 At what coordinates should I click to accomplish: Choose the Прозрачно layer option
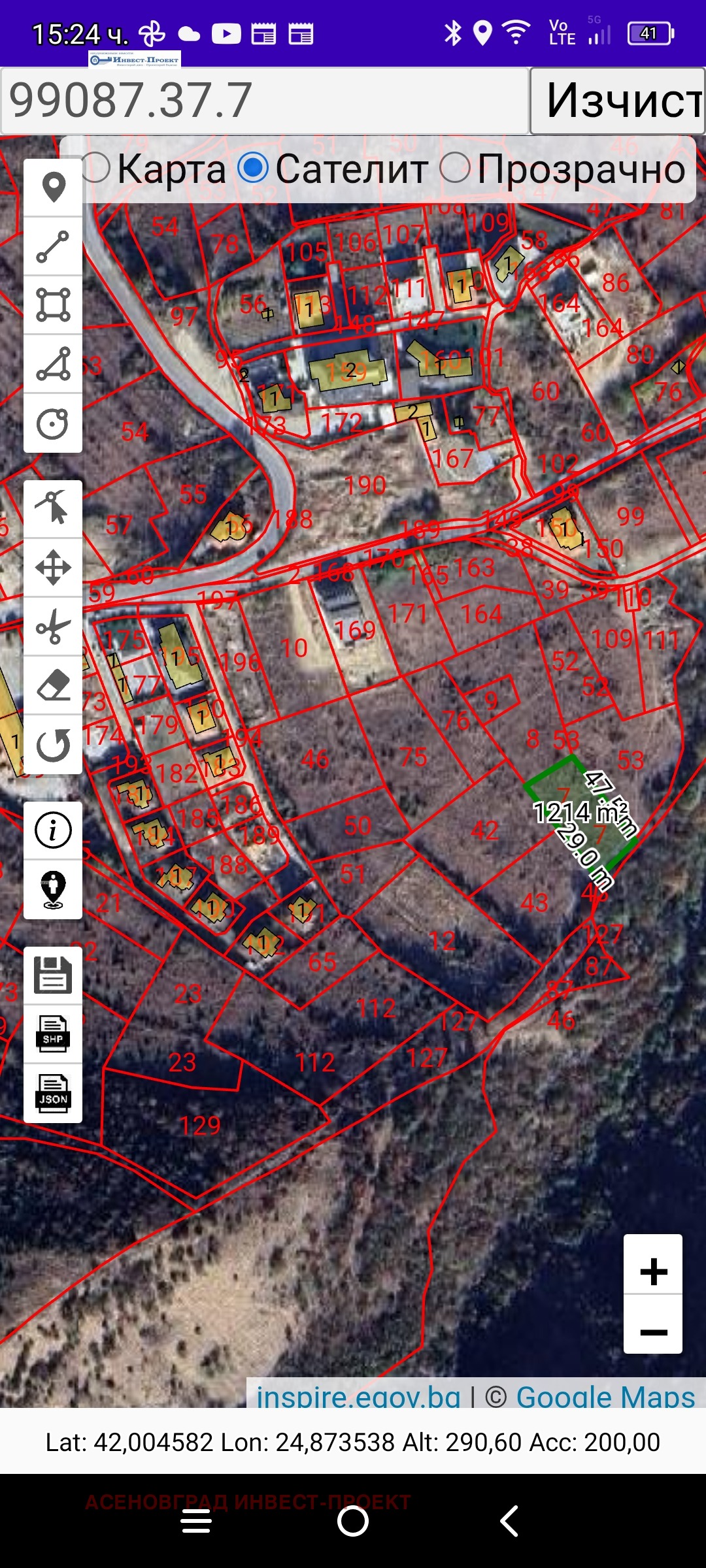455,168
